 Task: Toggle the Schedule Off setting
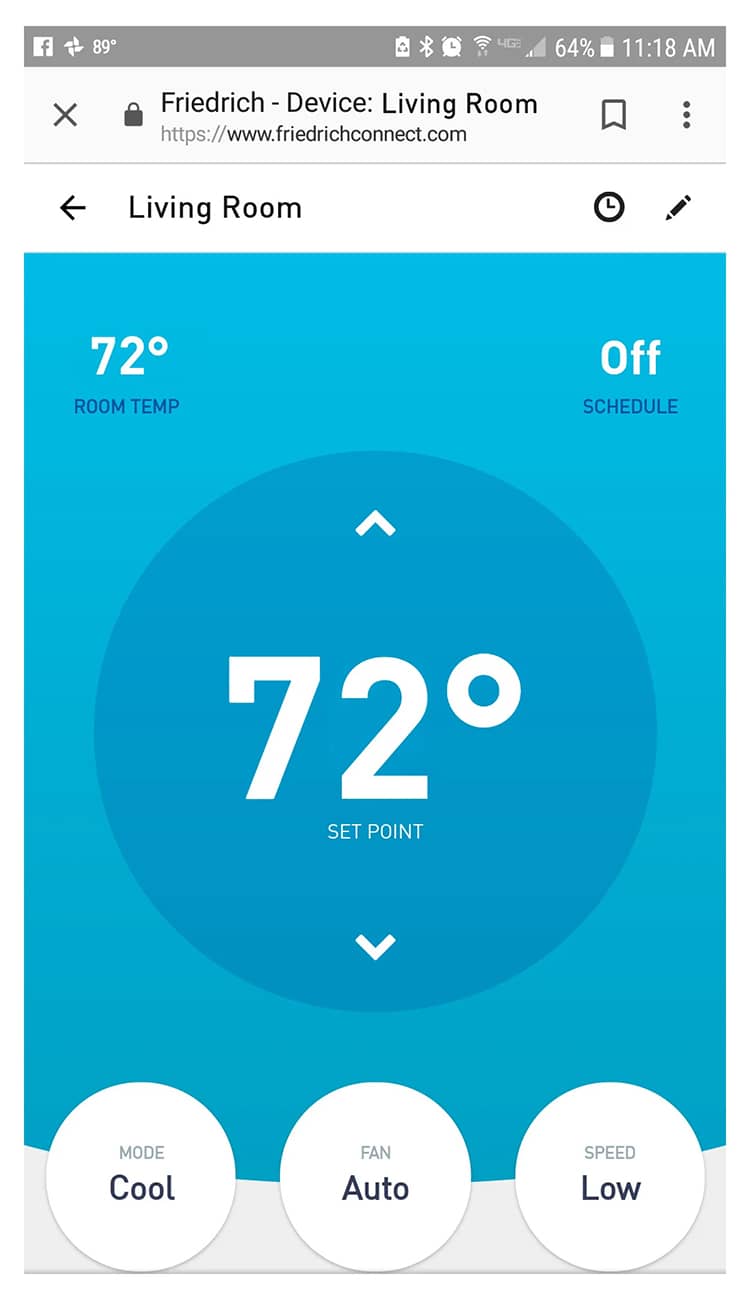tap(630, 375)
